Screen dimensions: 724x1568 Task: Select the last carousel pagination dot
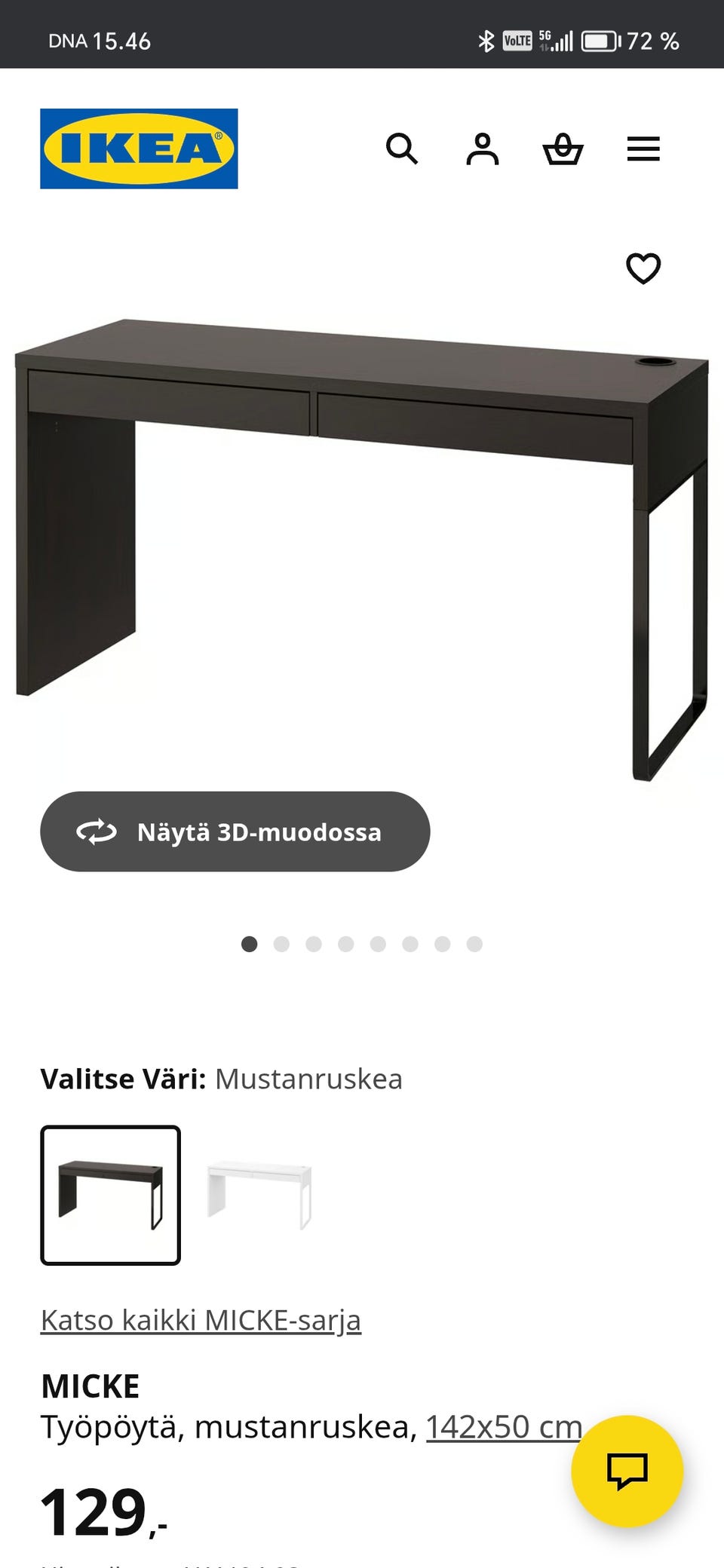click(x=474, y=943)
